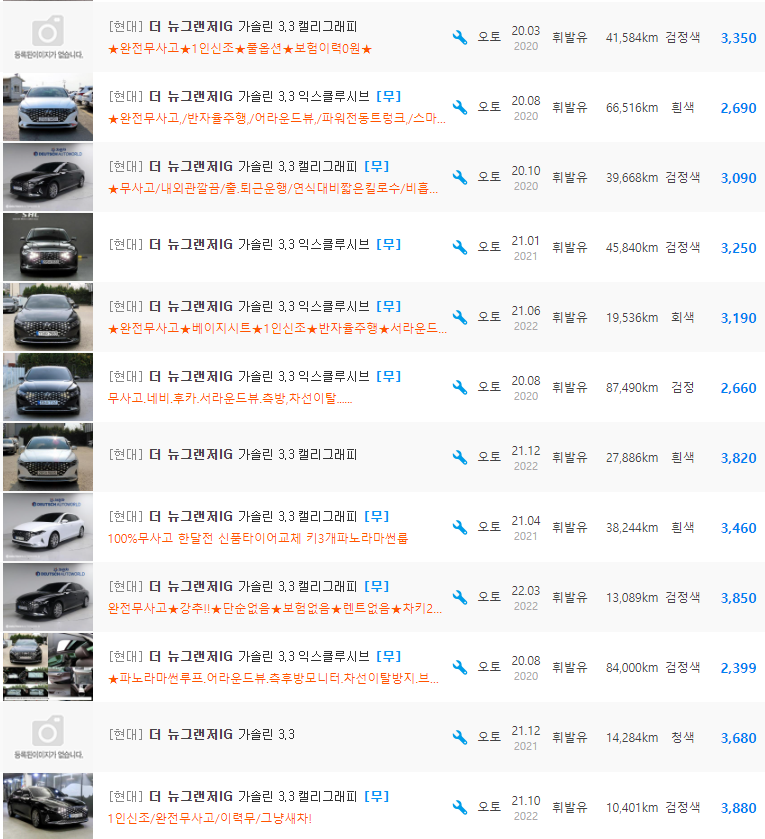Click the silver Grandeur thumbnail on the 3,850 row
The width and height of the screenshot is (765, 839).
pos(47,597)
